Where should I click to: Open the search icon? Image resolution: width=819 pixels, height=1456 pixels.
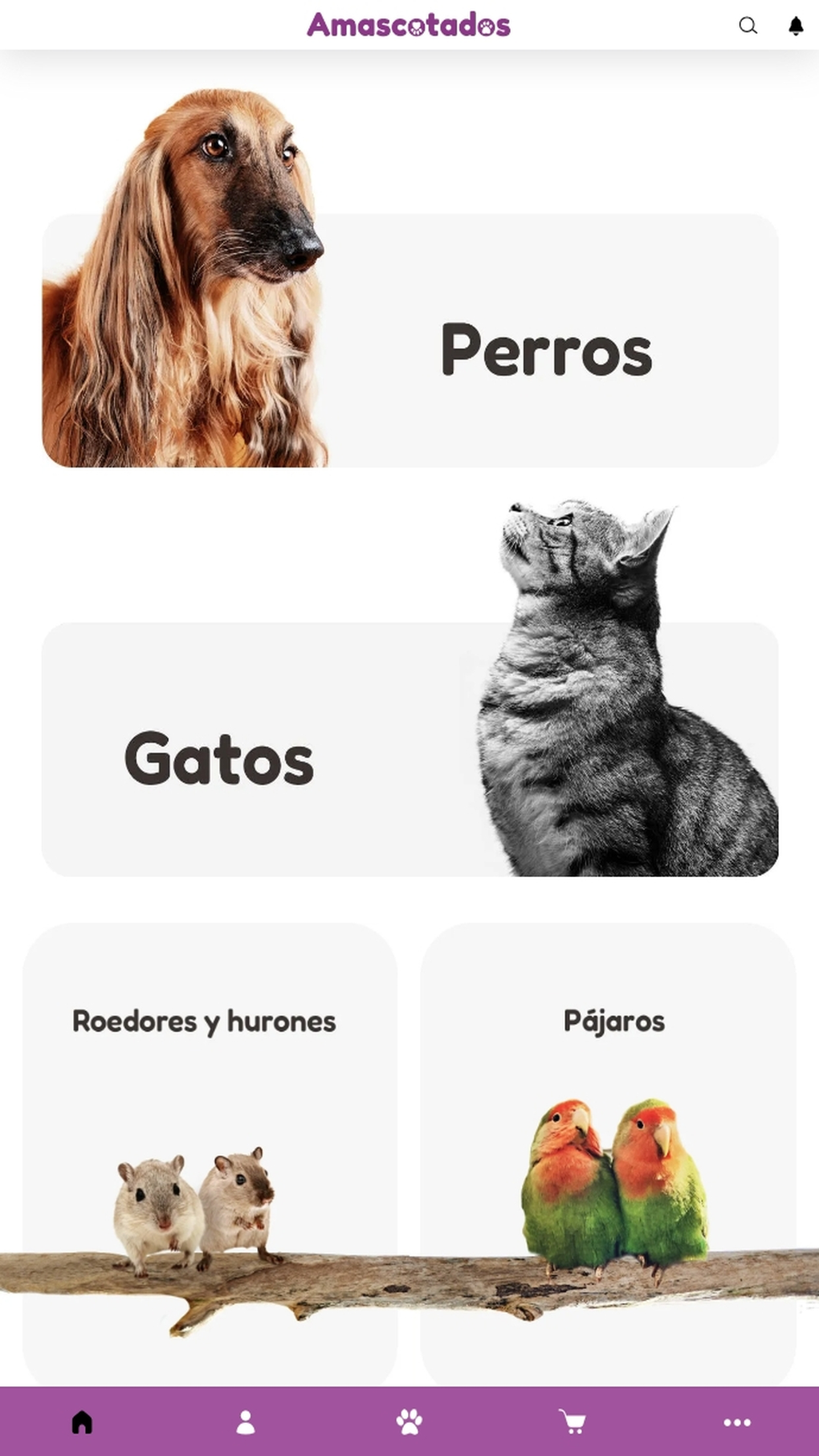click(748, 26)
